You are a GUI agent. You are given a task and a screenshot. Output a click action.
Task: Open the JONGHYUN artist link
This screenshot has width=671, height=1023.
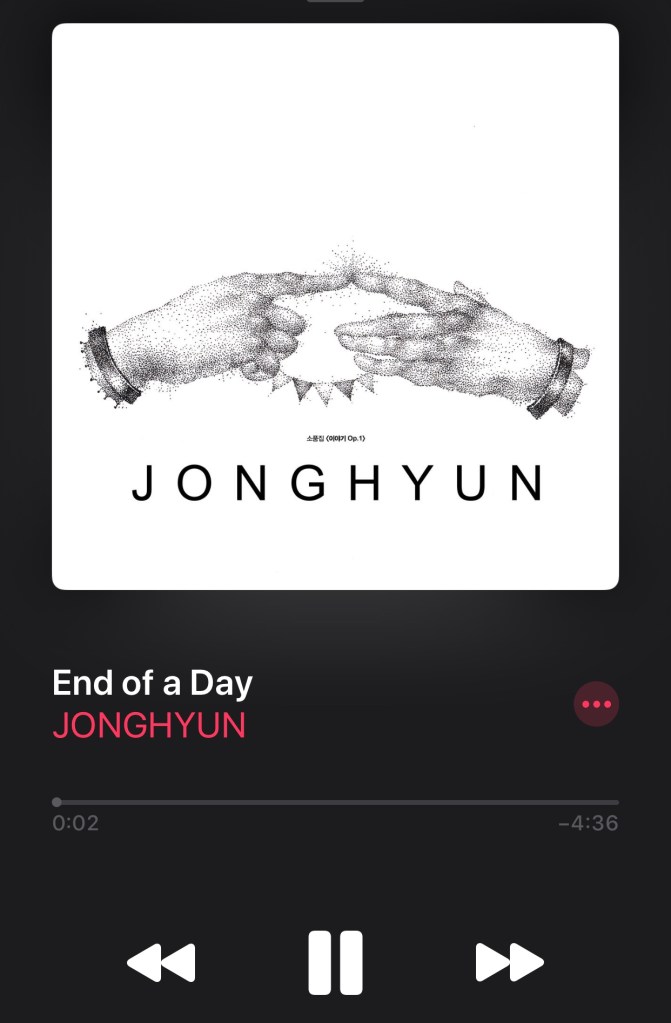pyautogui.click(x=149, y=725)
